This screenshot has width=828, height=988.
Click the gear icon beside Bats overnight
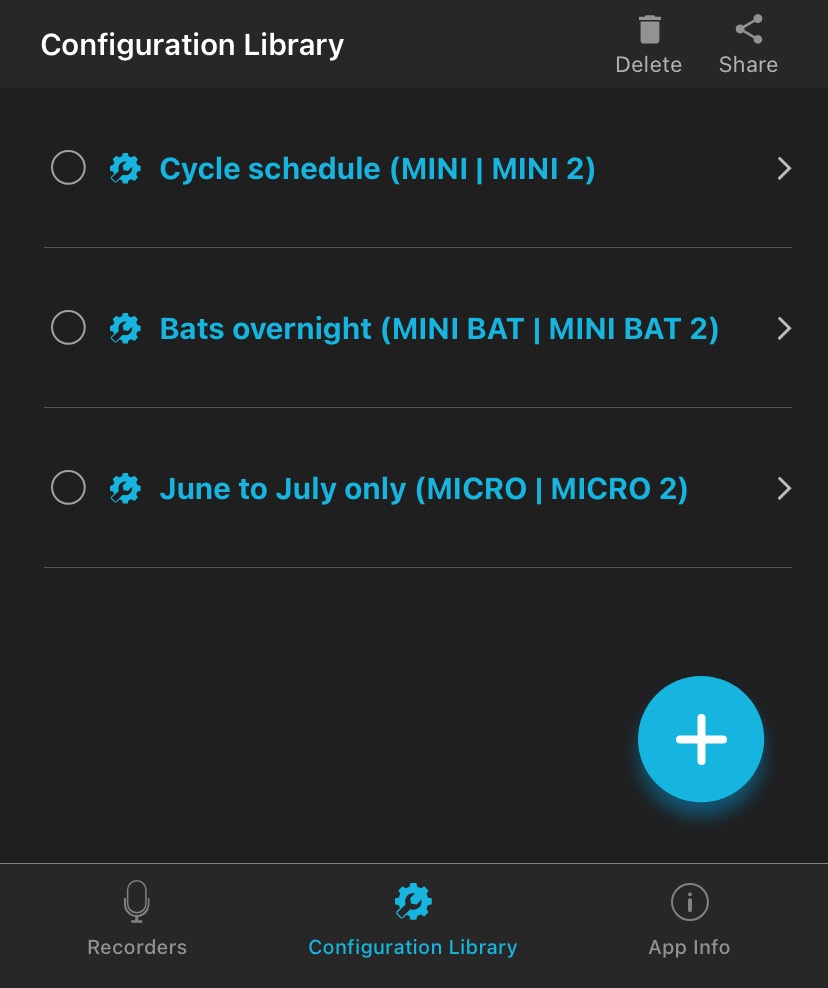click(124, 328)
